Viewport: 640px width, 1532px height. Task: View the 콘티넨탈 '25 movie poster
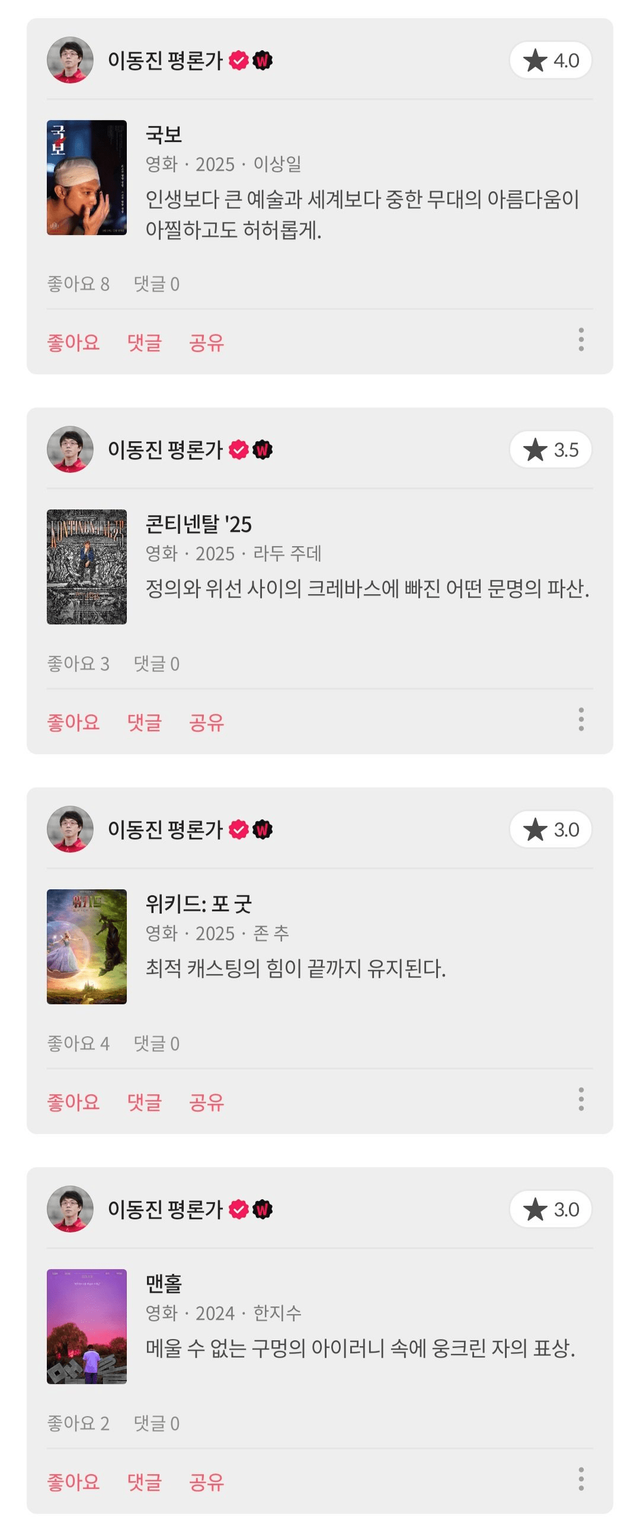point(87,567)
